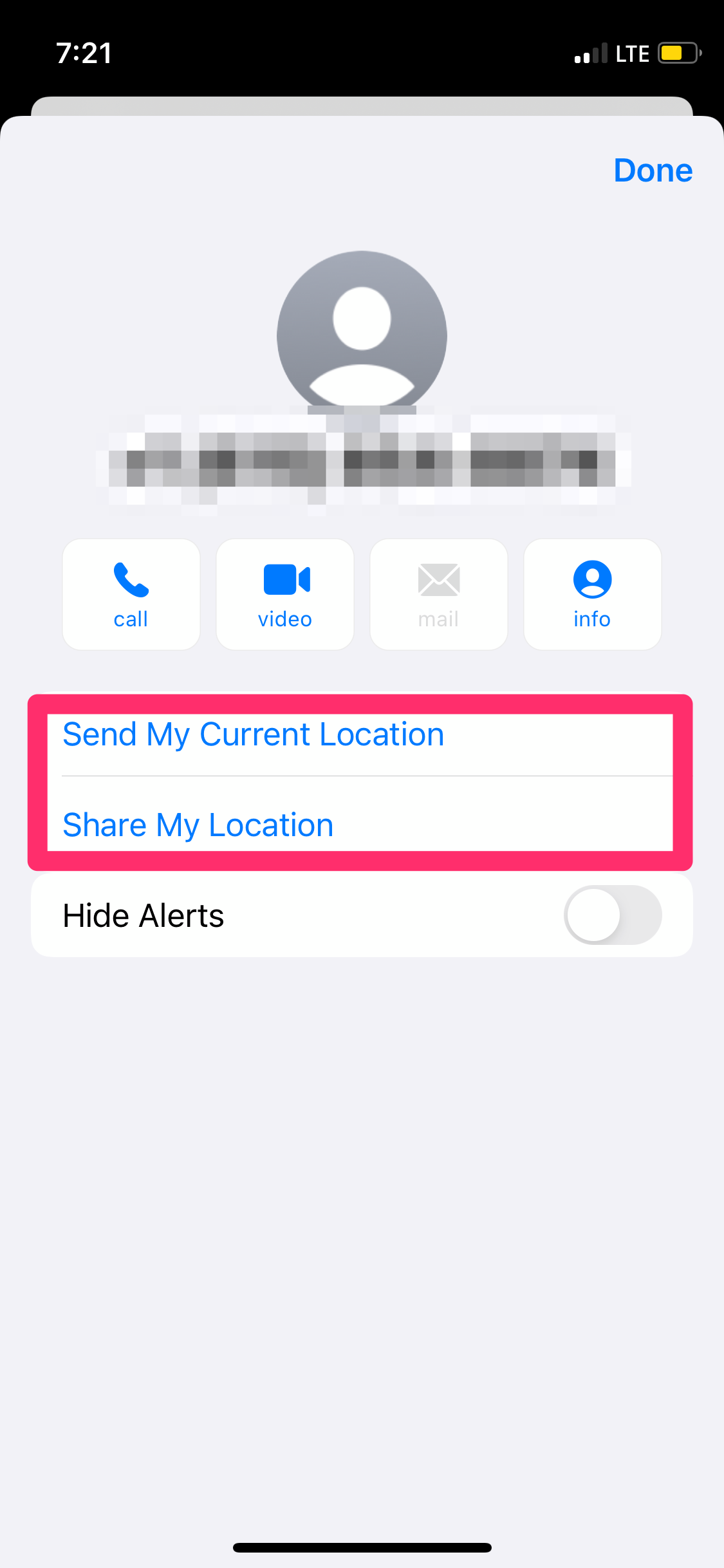Select Share My Location
The image size is (724, 1568).
click(198, 825)
